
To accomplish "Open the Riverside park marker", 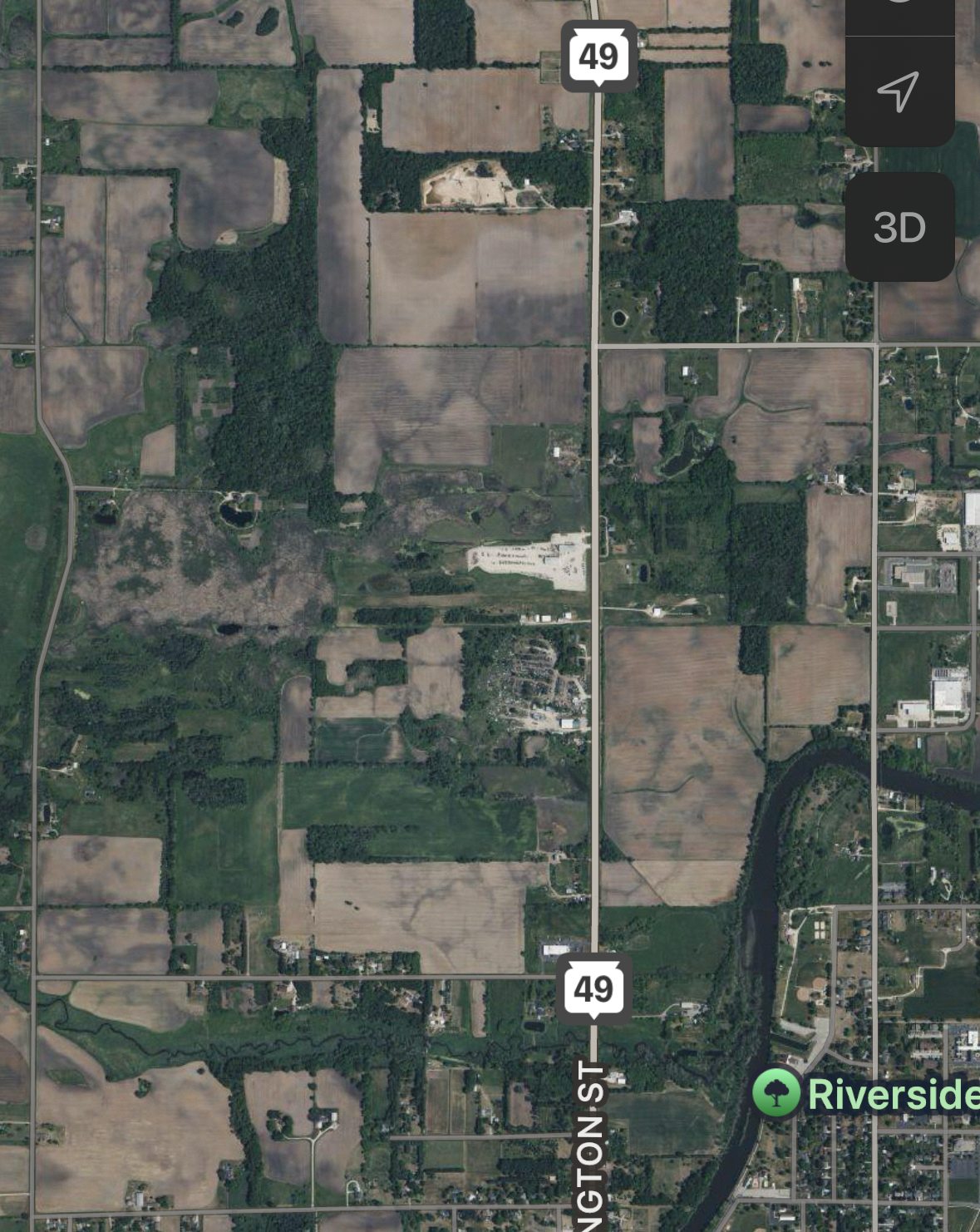I will click(x=776, y=1092).
